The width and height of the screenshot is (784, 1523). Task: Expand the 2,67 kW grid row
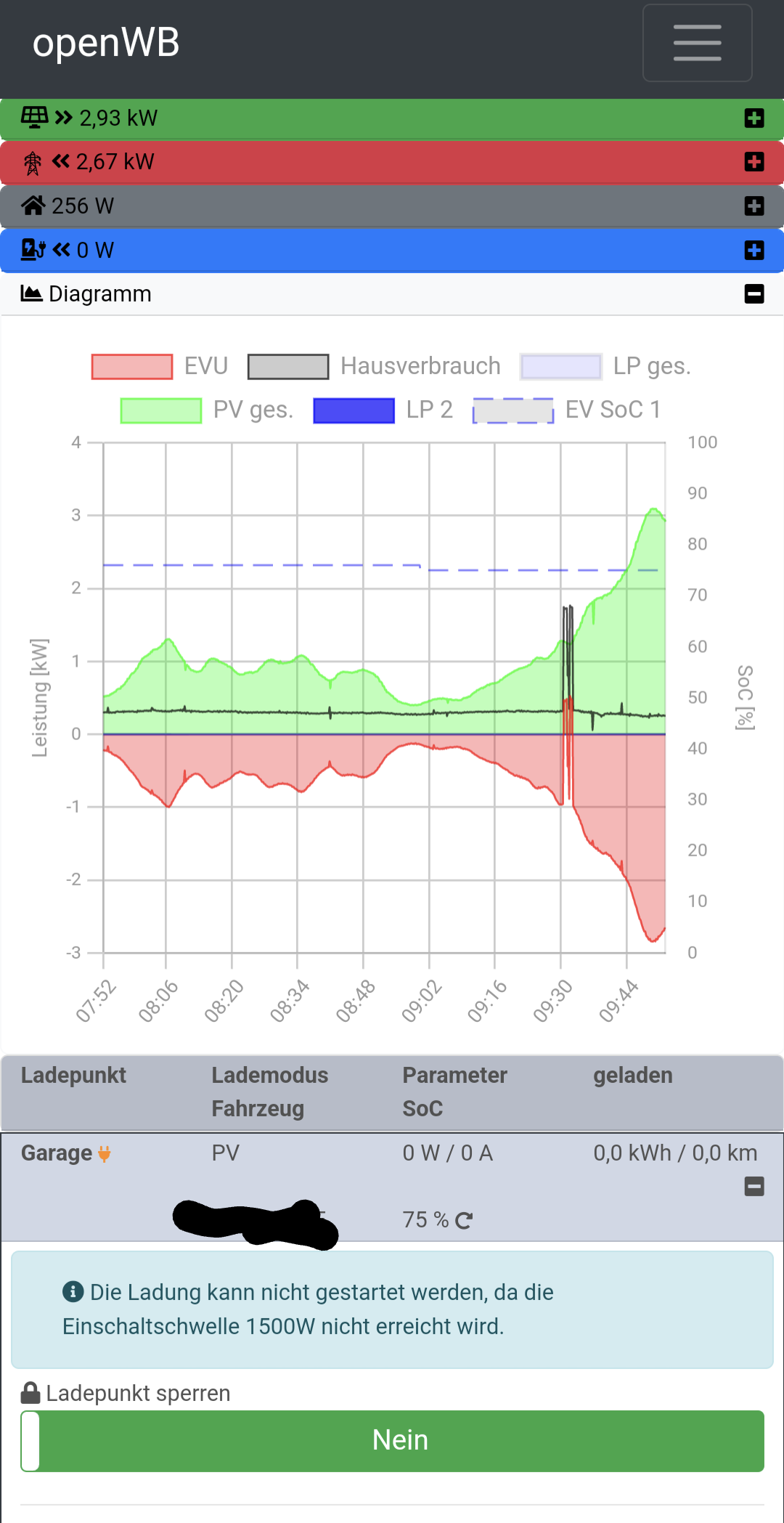point(754,162)
